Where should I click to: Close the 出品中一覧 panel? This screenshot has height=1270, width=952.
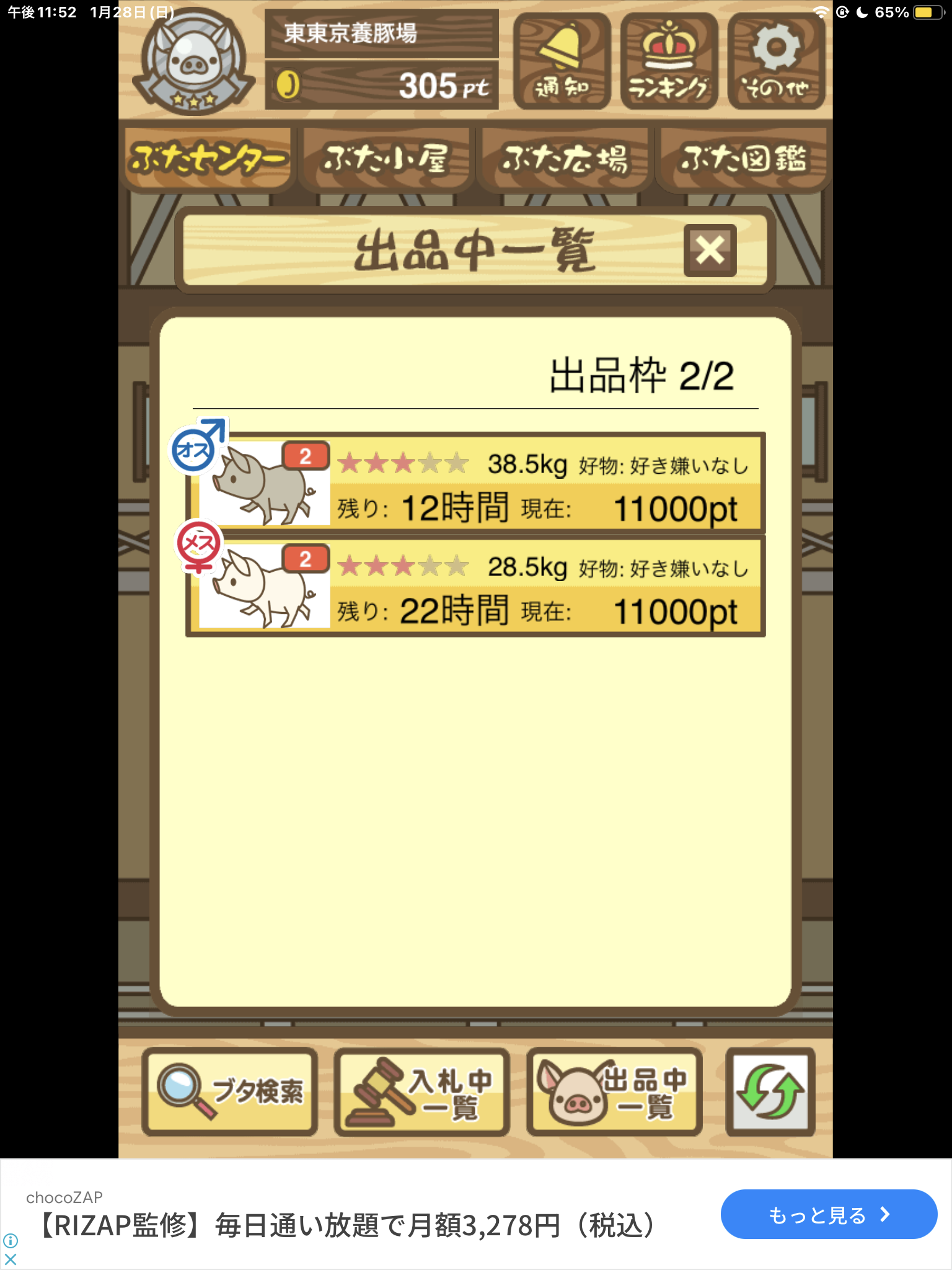[x=710, y=251]
